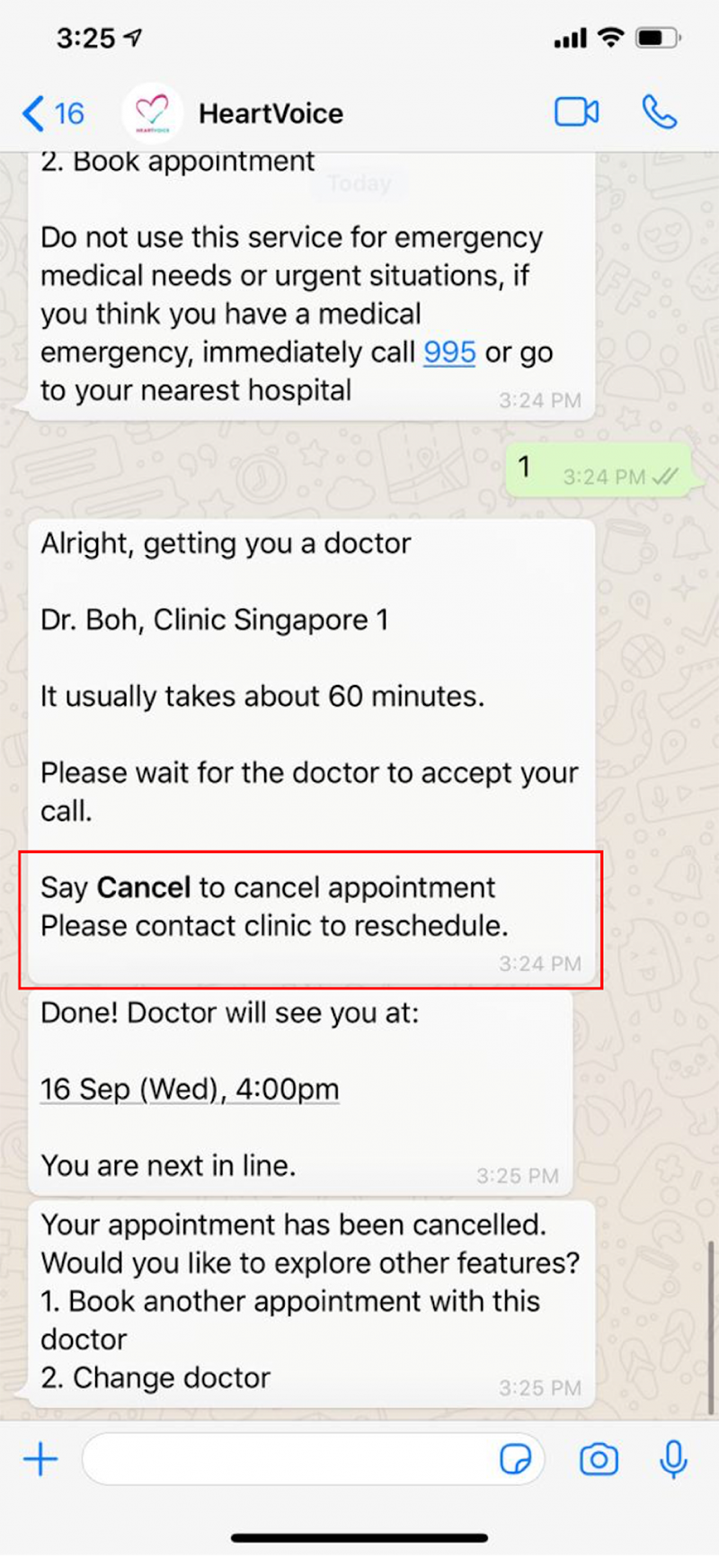719x1568 pixels.
Task: Open the sticker picker
Action: click(515, 1459)
